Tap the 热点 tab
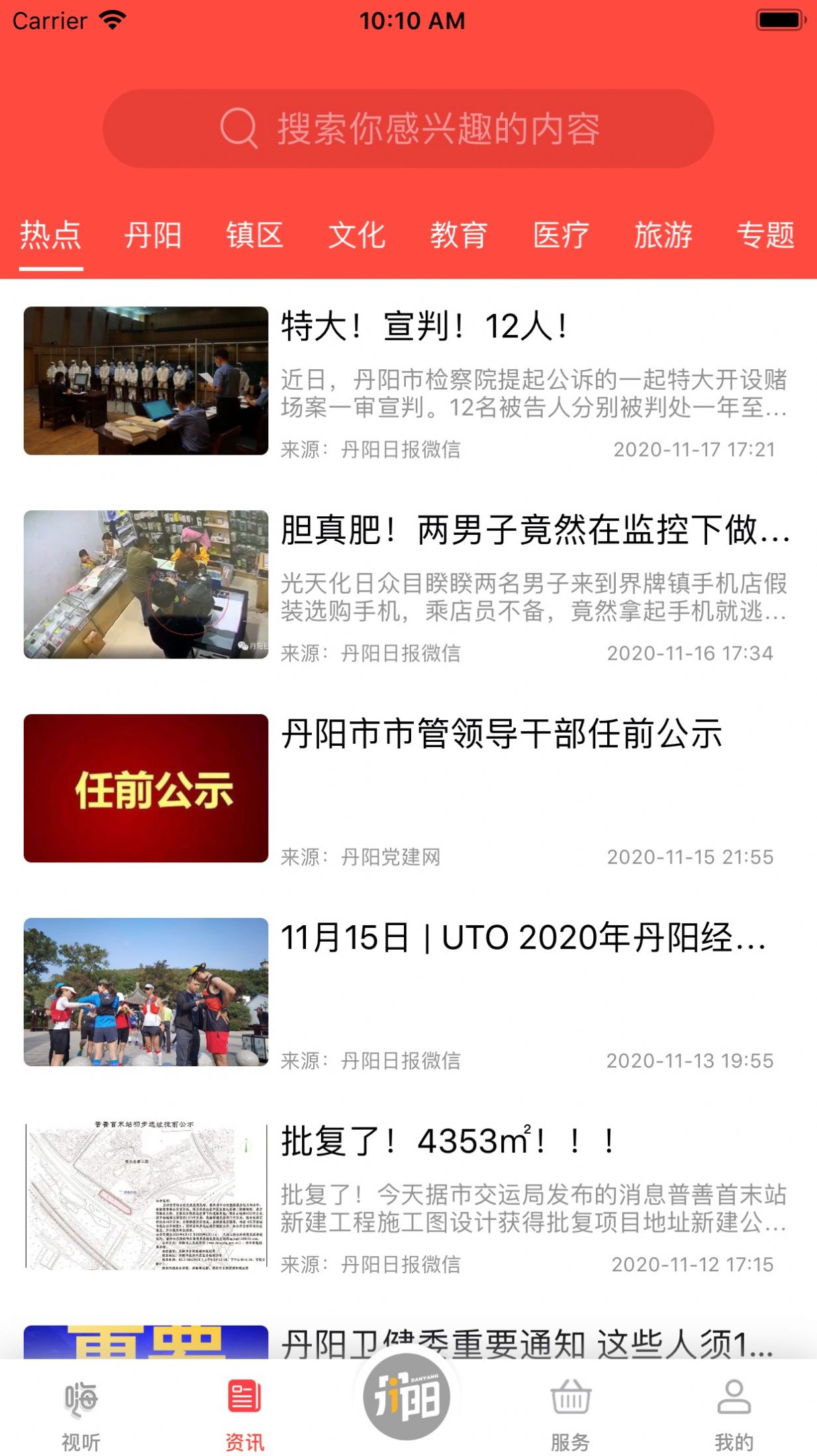817x1456 pixels. point(50,236)
